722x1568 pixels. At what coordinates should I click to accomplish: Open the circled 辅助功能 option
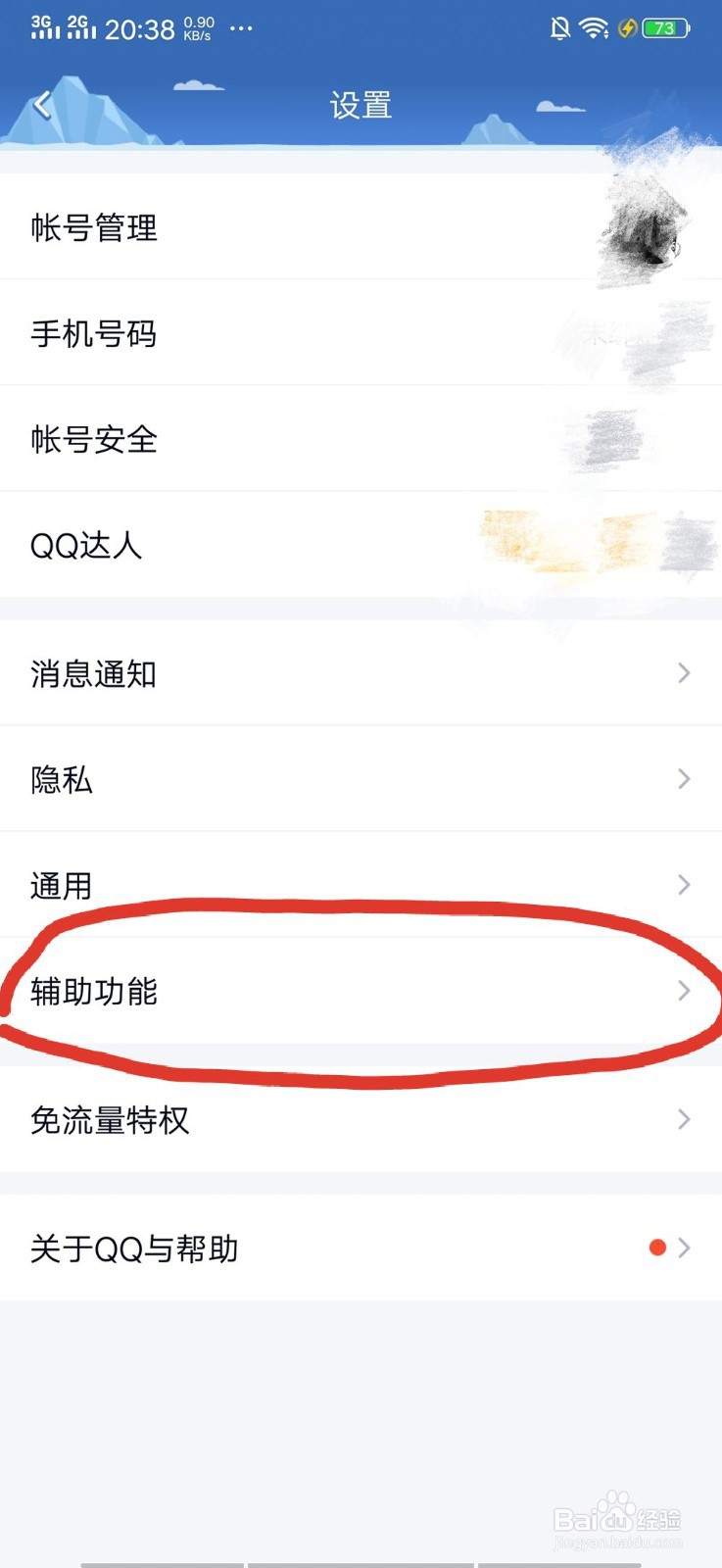[361, 991]
